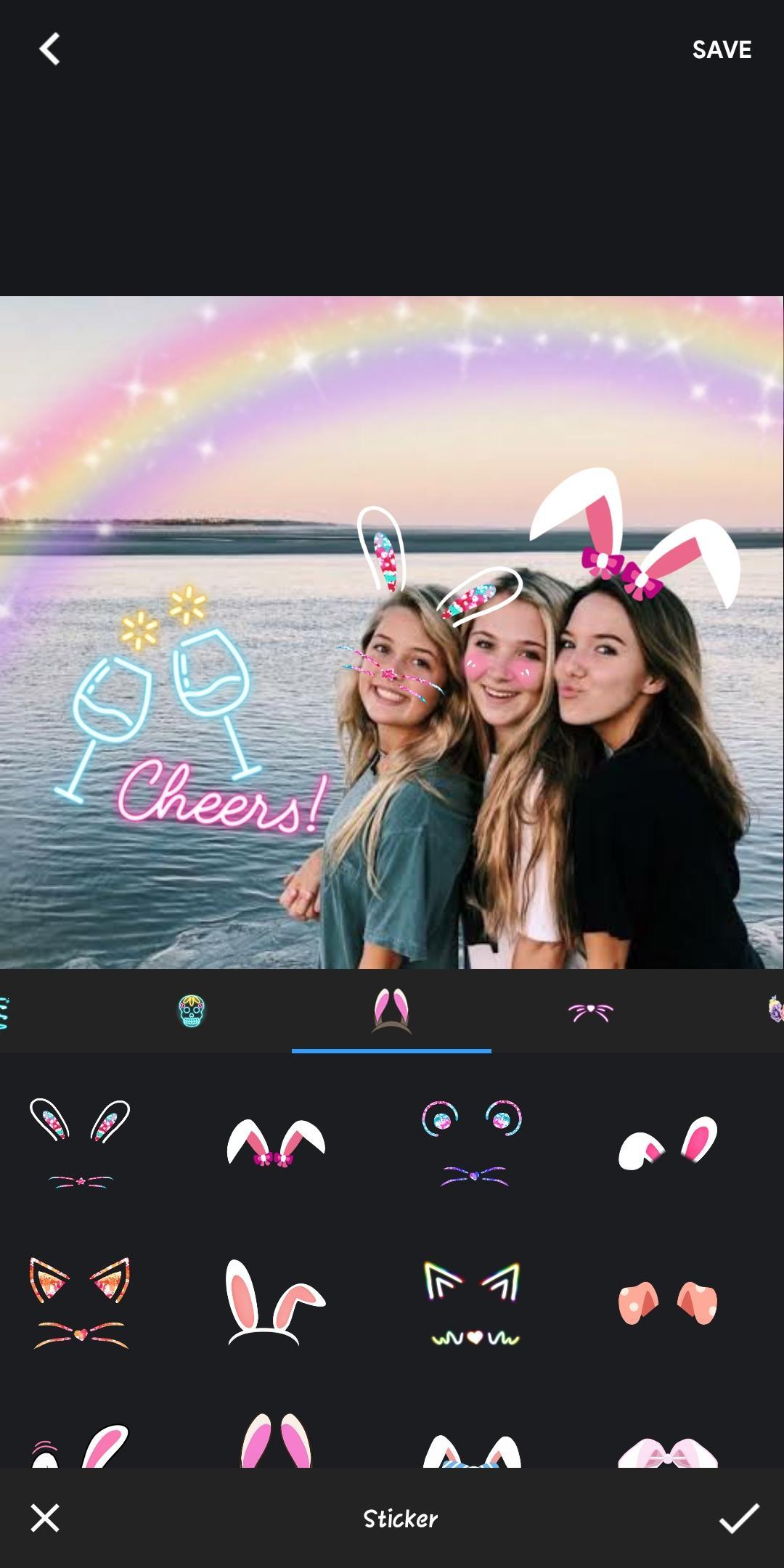Add the peach polka-dot puppy ears sticker
Image resolution: width=784 pixels, height=1568 pixels.
click(x=667, y=1303)
